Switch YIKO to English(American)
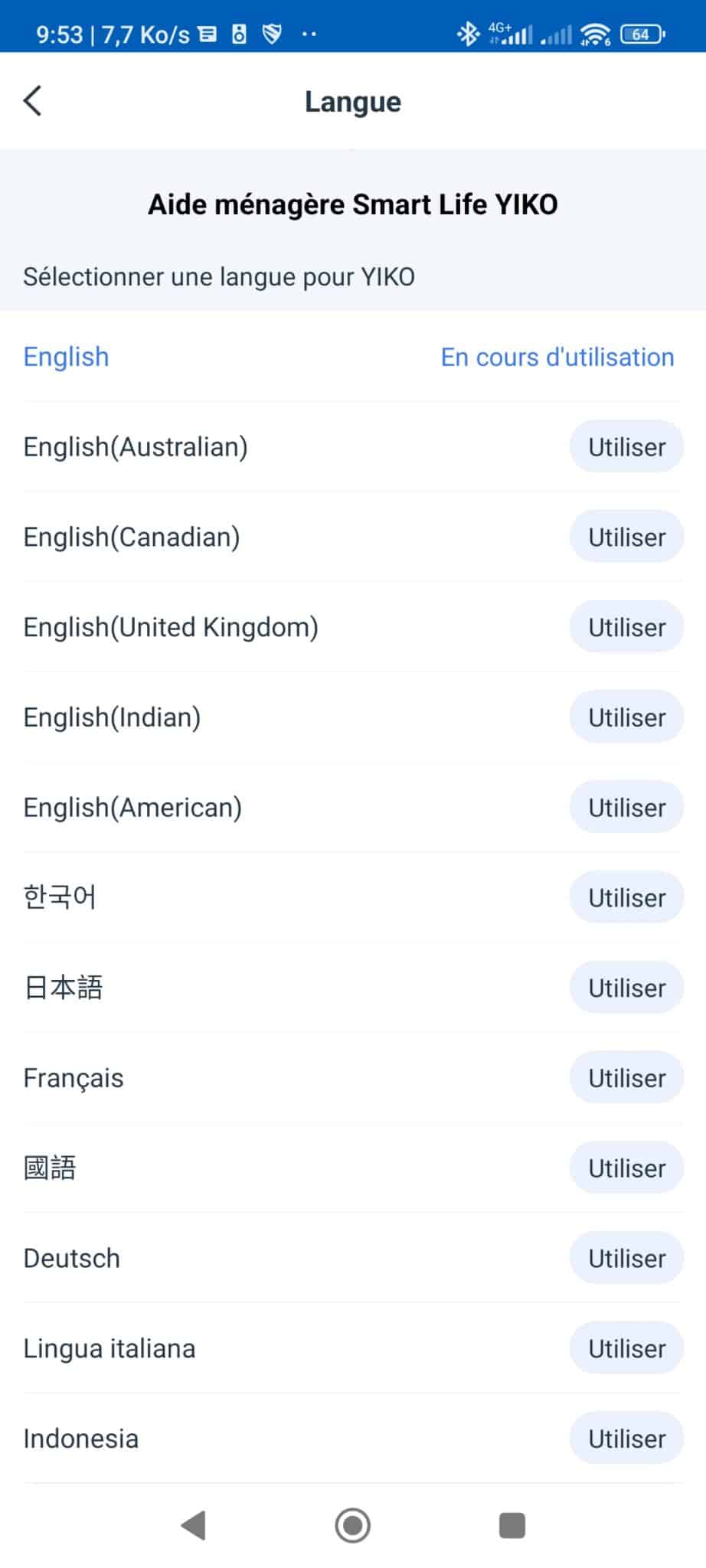The height and width of the screenshot is (1568, 706). click(626, 808)
